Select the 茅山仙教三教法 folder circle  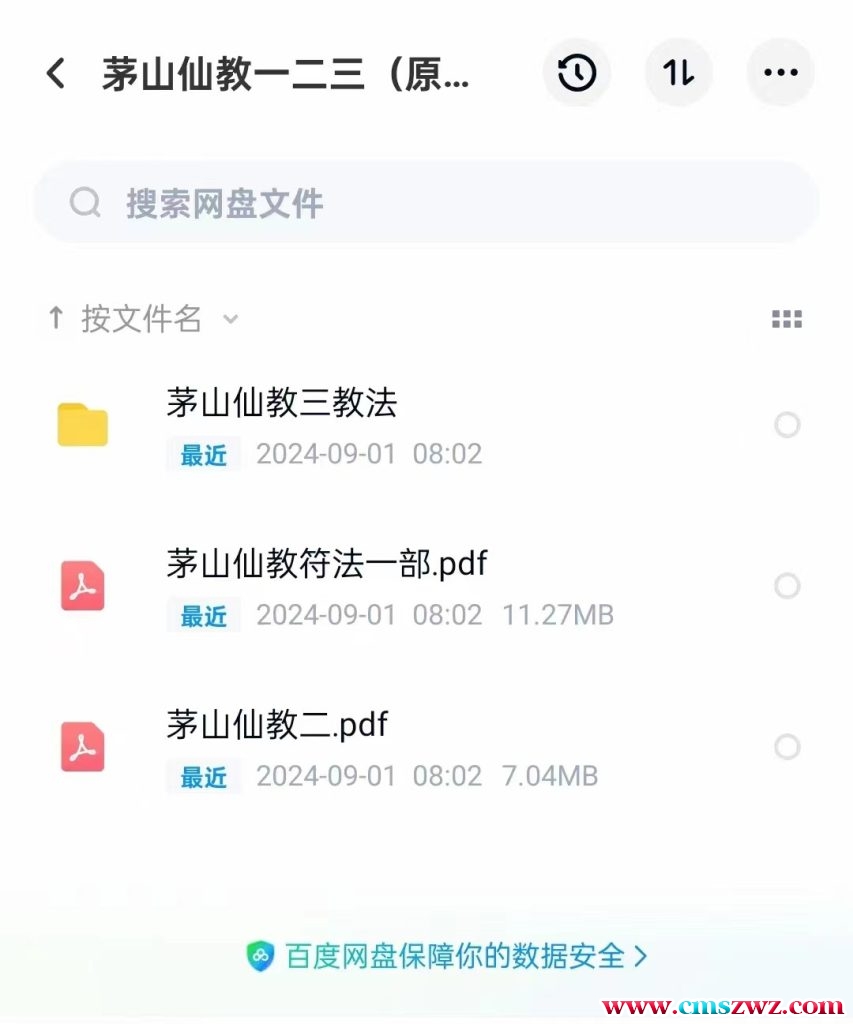(x=787, y=425)
